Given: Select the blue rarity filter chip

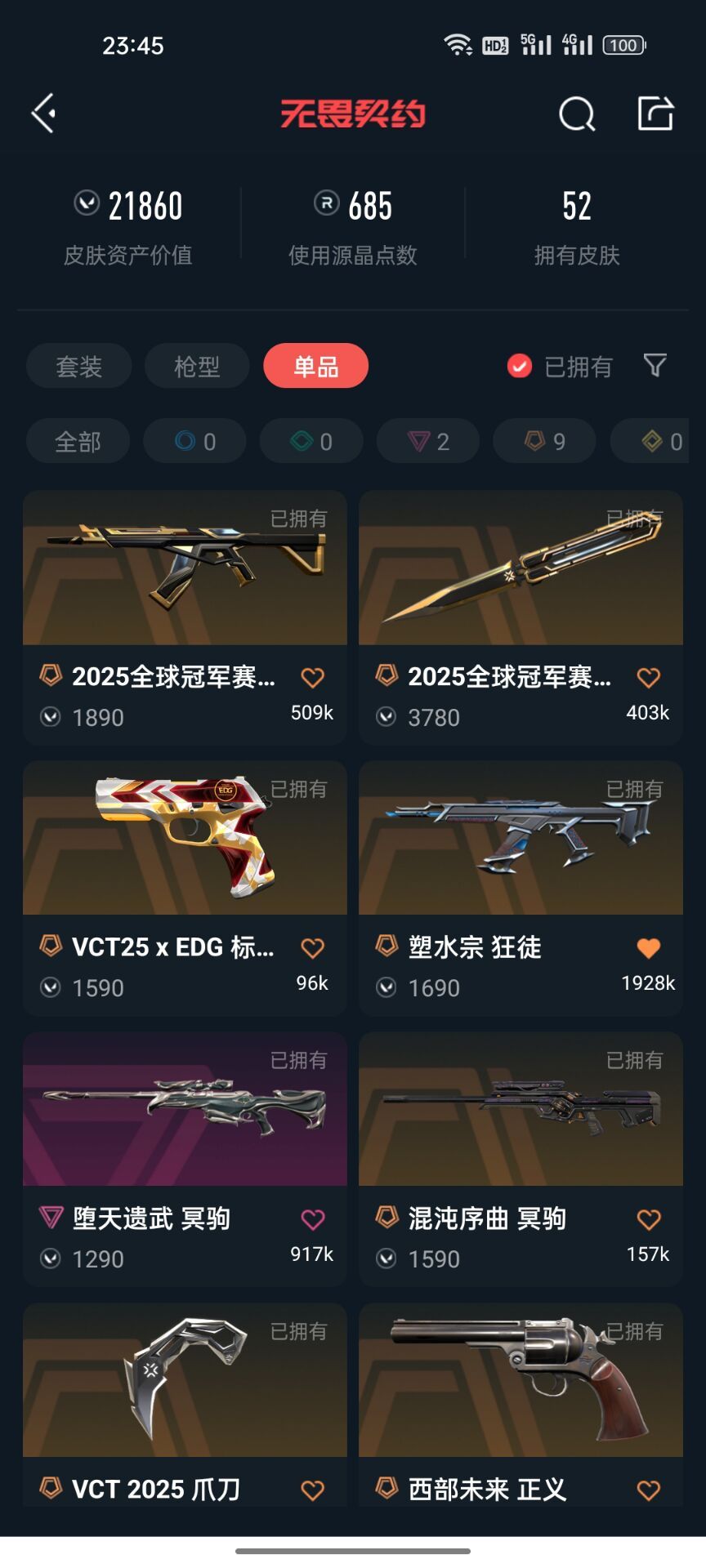Looking at the screenshot, I should coord(194,441).
